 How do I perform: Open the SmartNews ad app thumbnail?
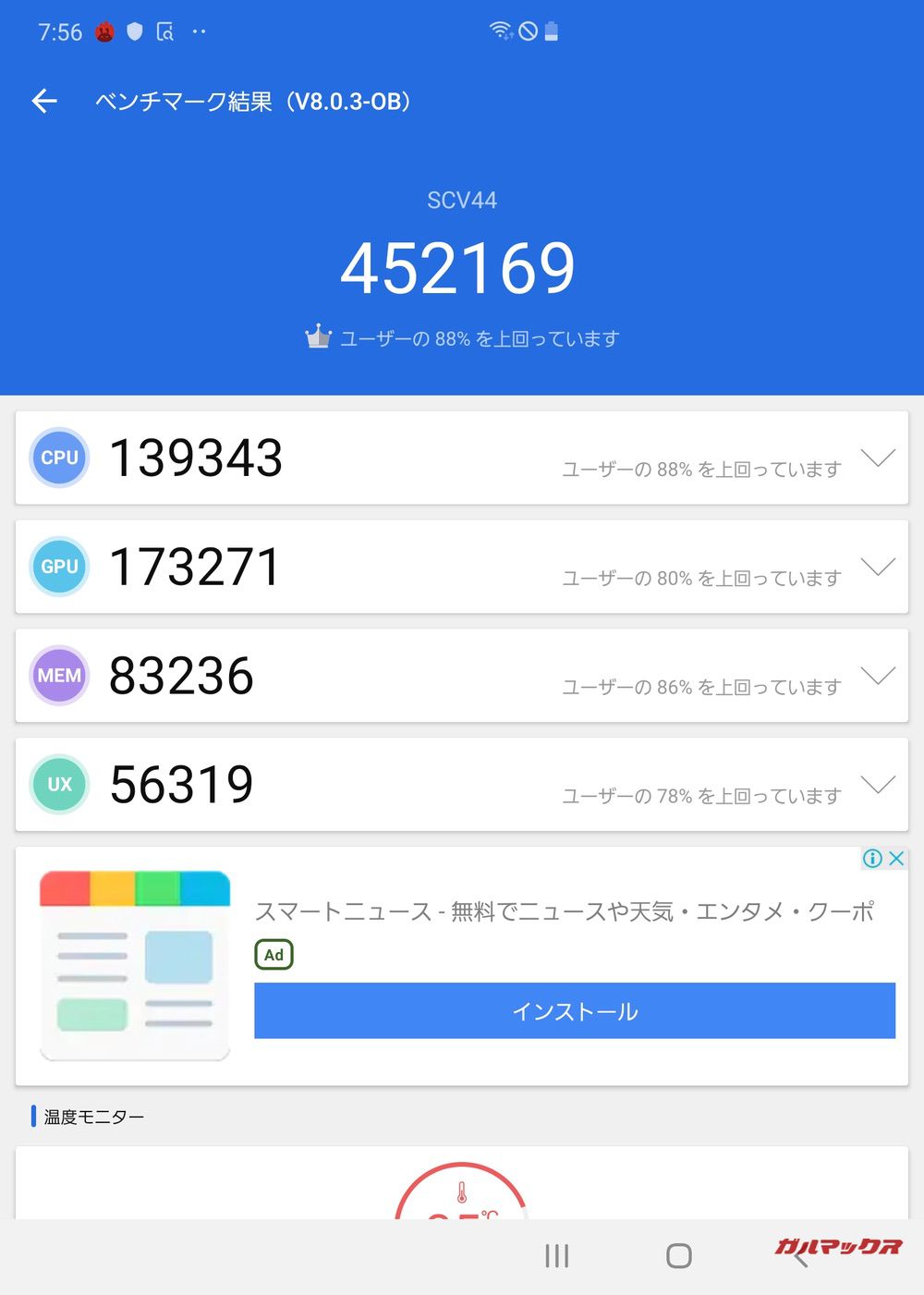point(135,965)
